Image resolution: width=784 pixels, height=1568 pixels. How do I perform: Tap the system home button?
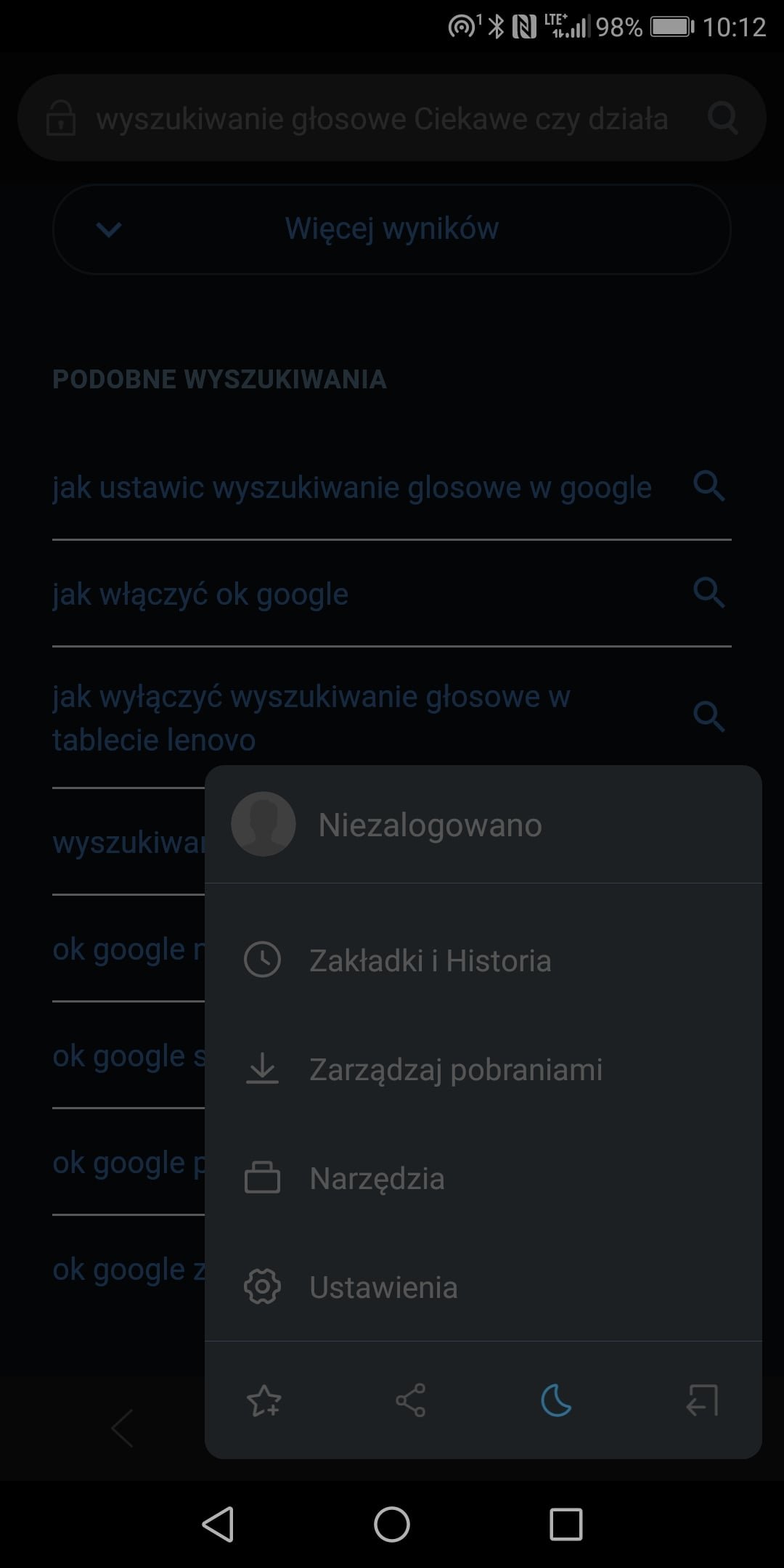392,1524
